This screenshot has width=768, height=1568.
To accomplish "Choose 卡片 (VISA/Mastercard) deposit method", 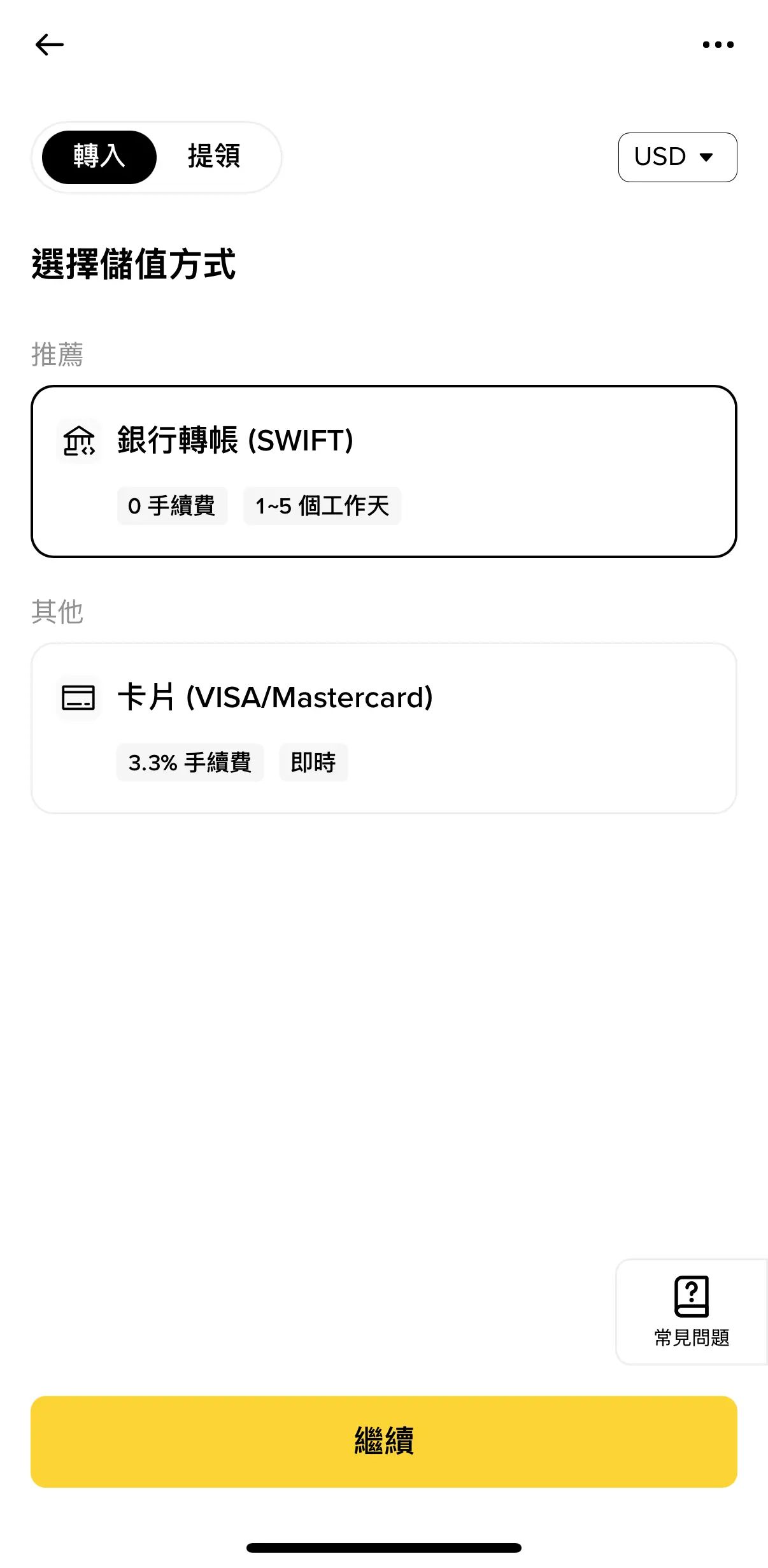I will tap(383, 728).
